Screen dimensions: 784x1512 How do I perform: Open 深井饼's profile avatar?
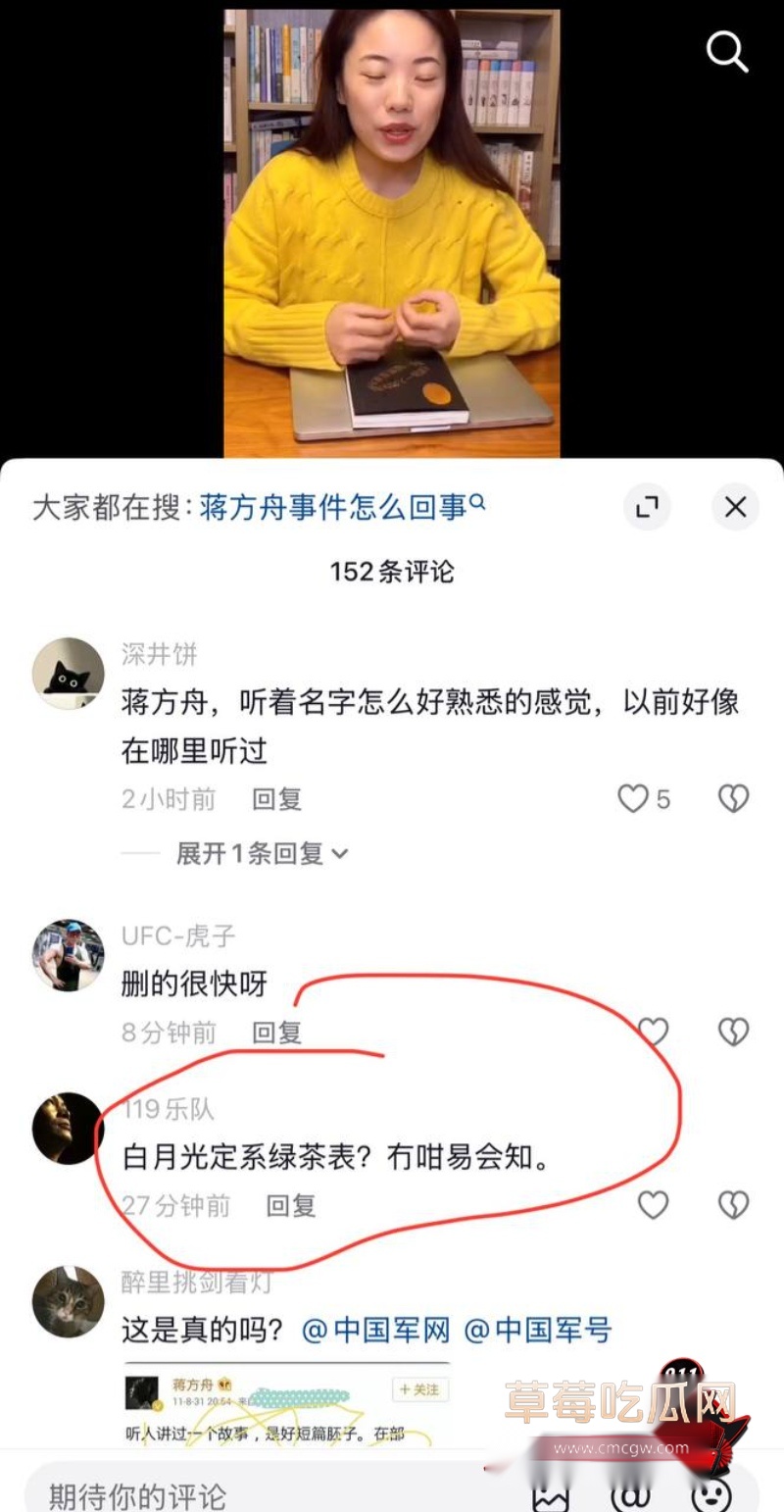click(x=69, y=673)
